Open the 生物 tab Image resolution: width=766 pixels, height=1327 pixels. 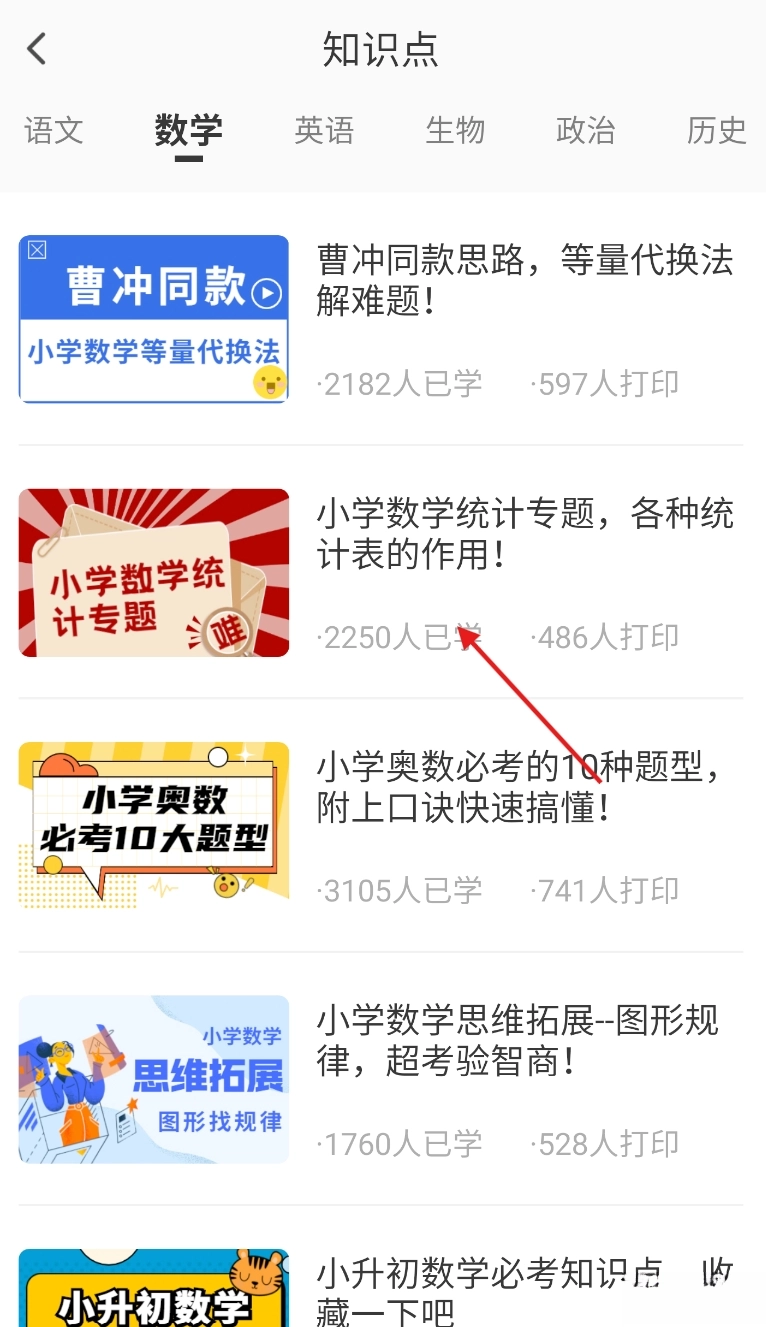point(455,131)
